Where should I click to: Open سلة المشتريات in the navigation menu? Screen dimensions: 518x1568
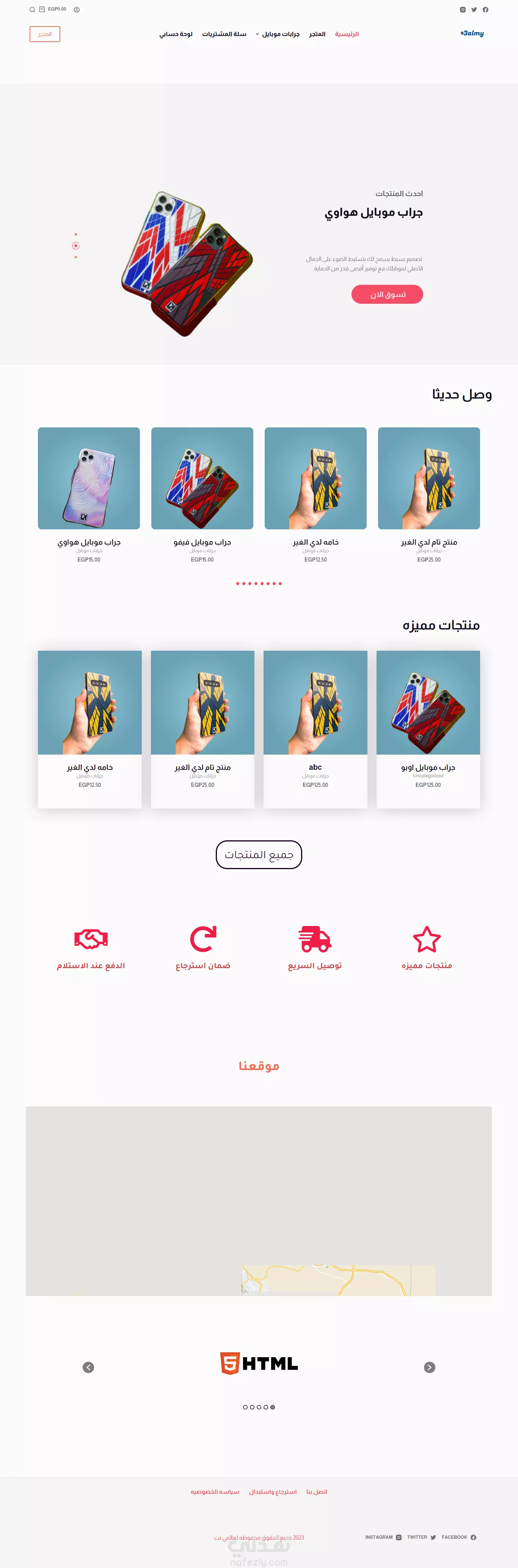coord(224,34)
